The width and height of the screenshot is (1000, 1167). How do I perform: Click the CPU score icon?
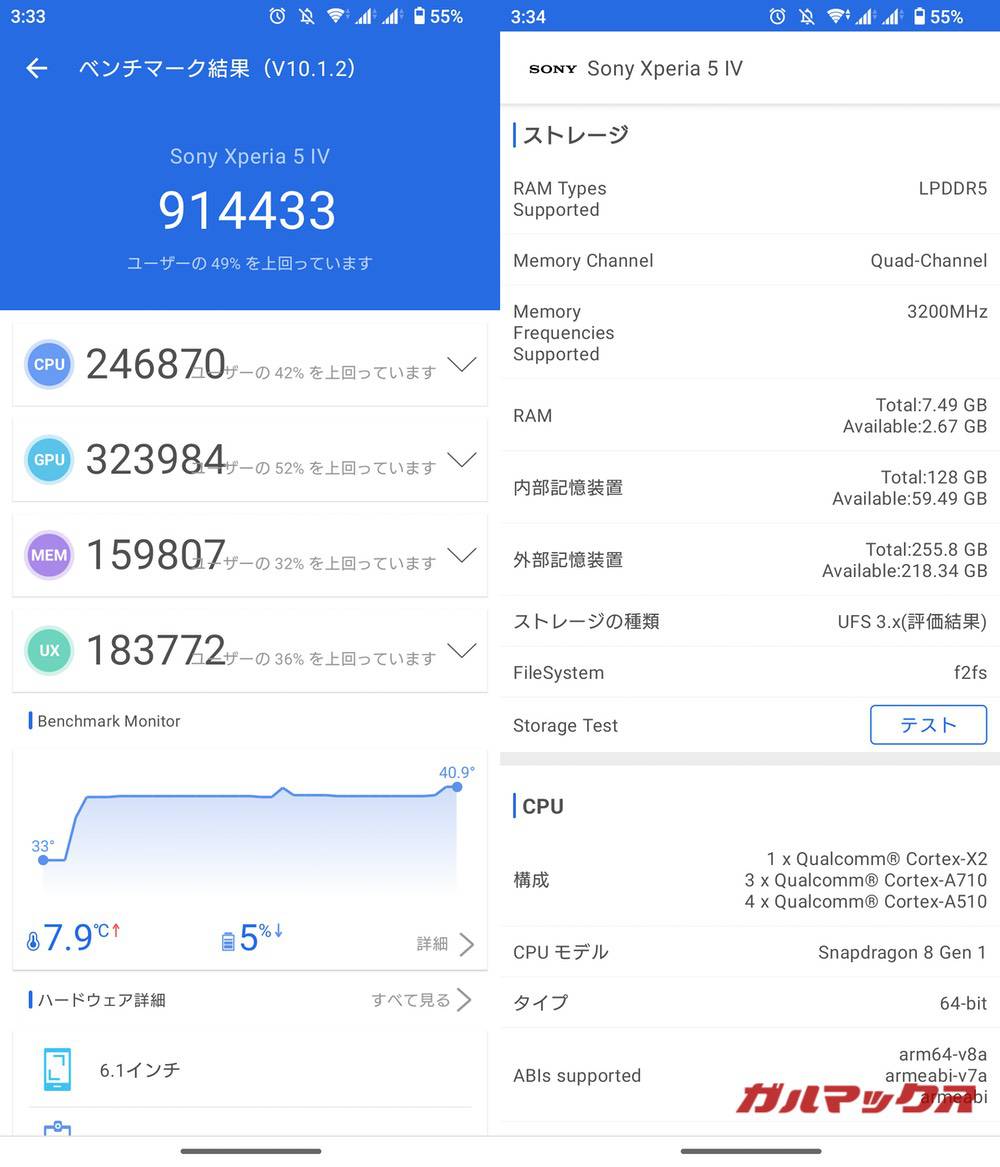point(49,364)
